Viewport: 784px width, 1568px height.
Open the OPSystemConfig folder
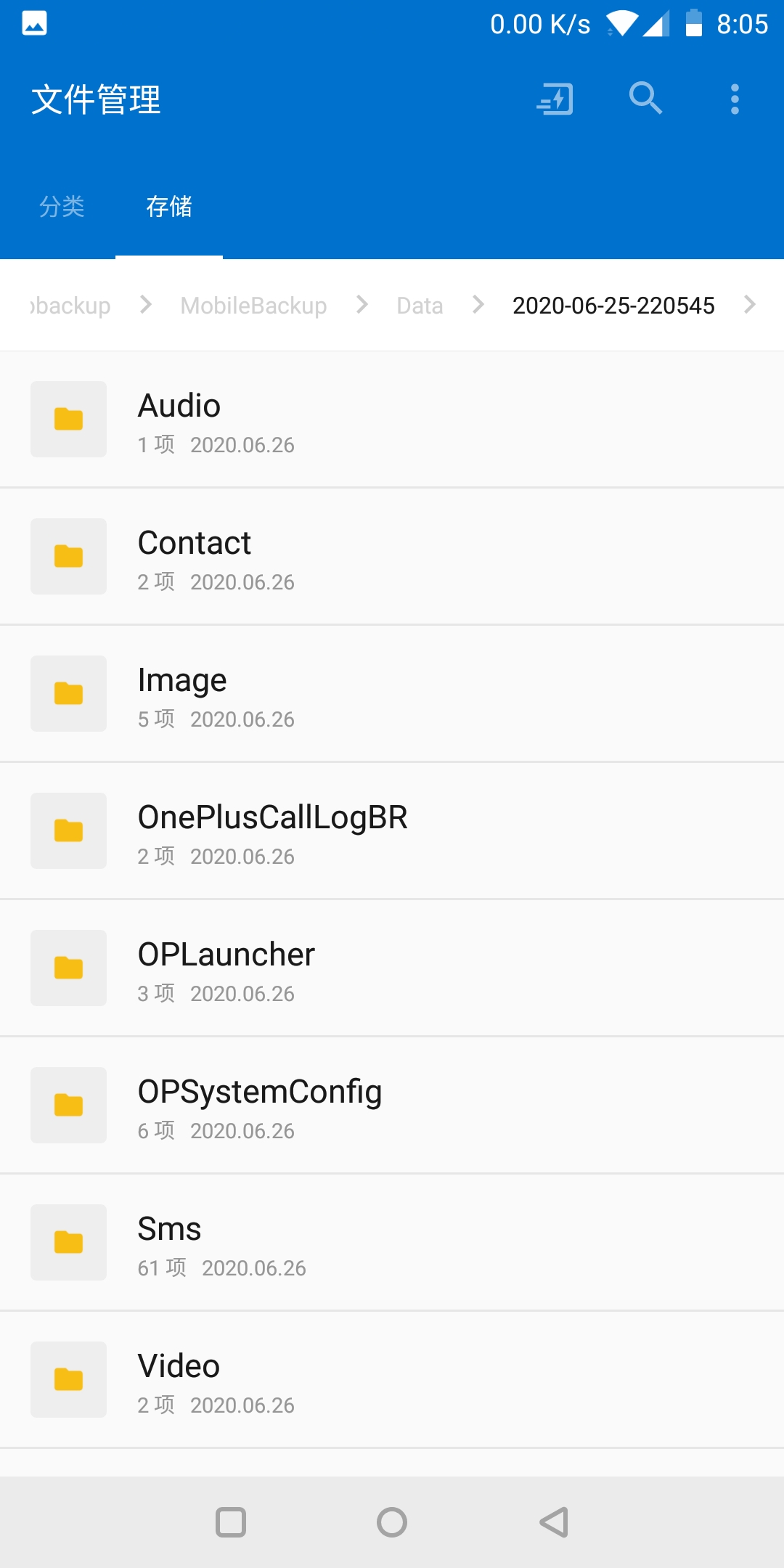392,1106
